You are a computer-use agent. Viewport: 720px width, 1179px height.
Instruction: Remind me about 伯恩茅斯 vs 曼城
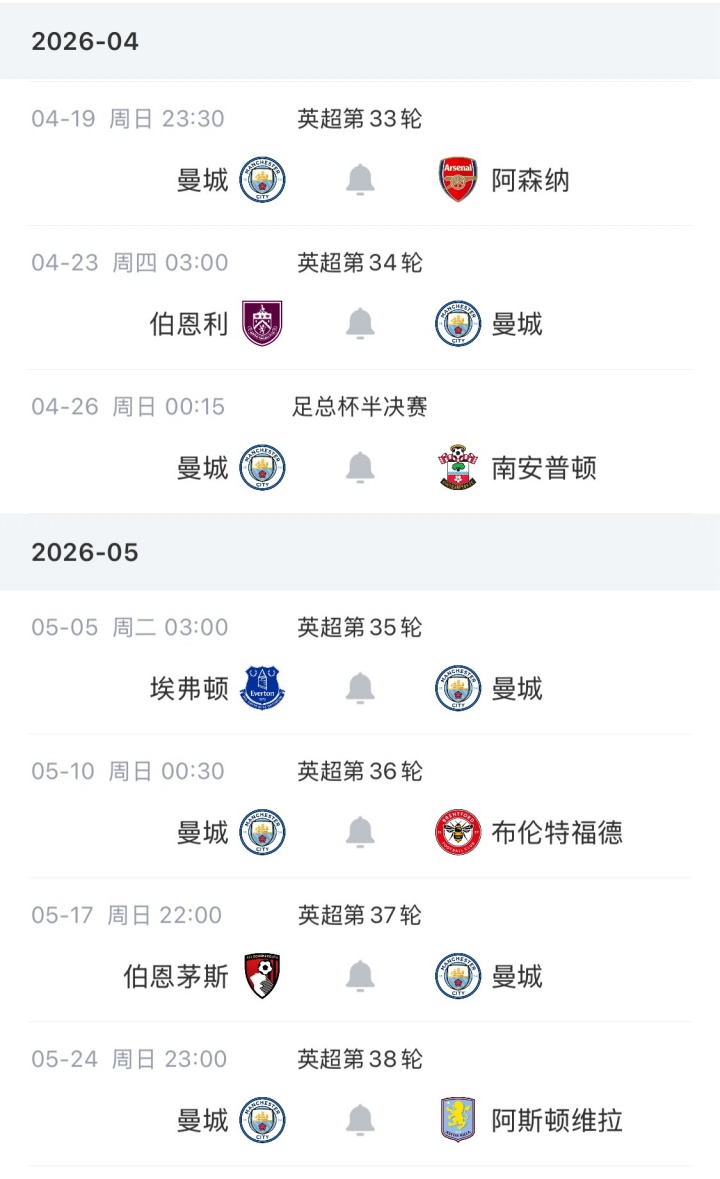click(x=360, y=976)
